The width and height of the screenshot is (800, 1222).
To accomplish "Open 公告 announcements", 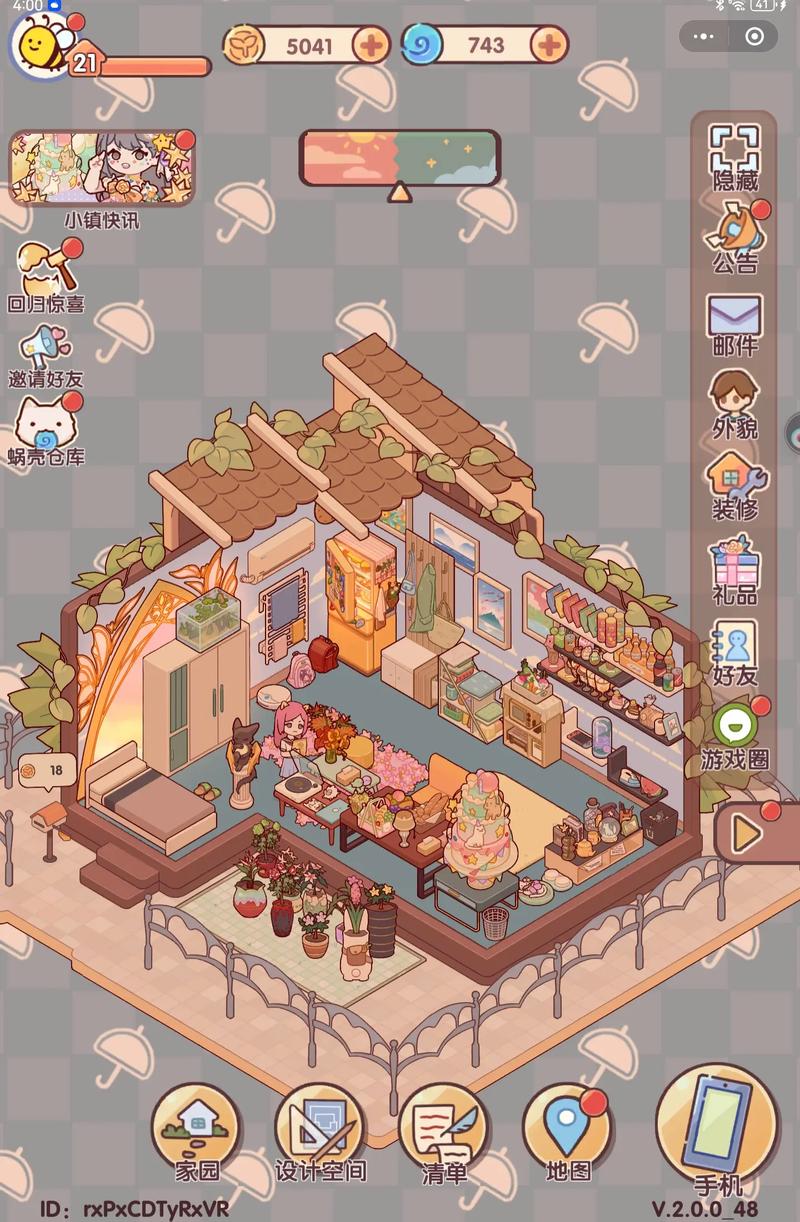I will coord(735,238).
